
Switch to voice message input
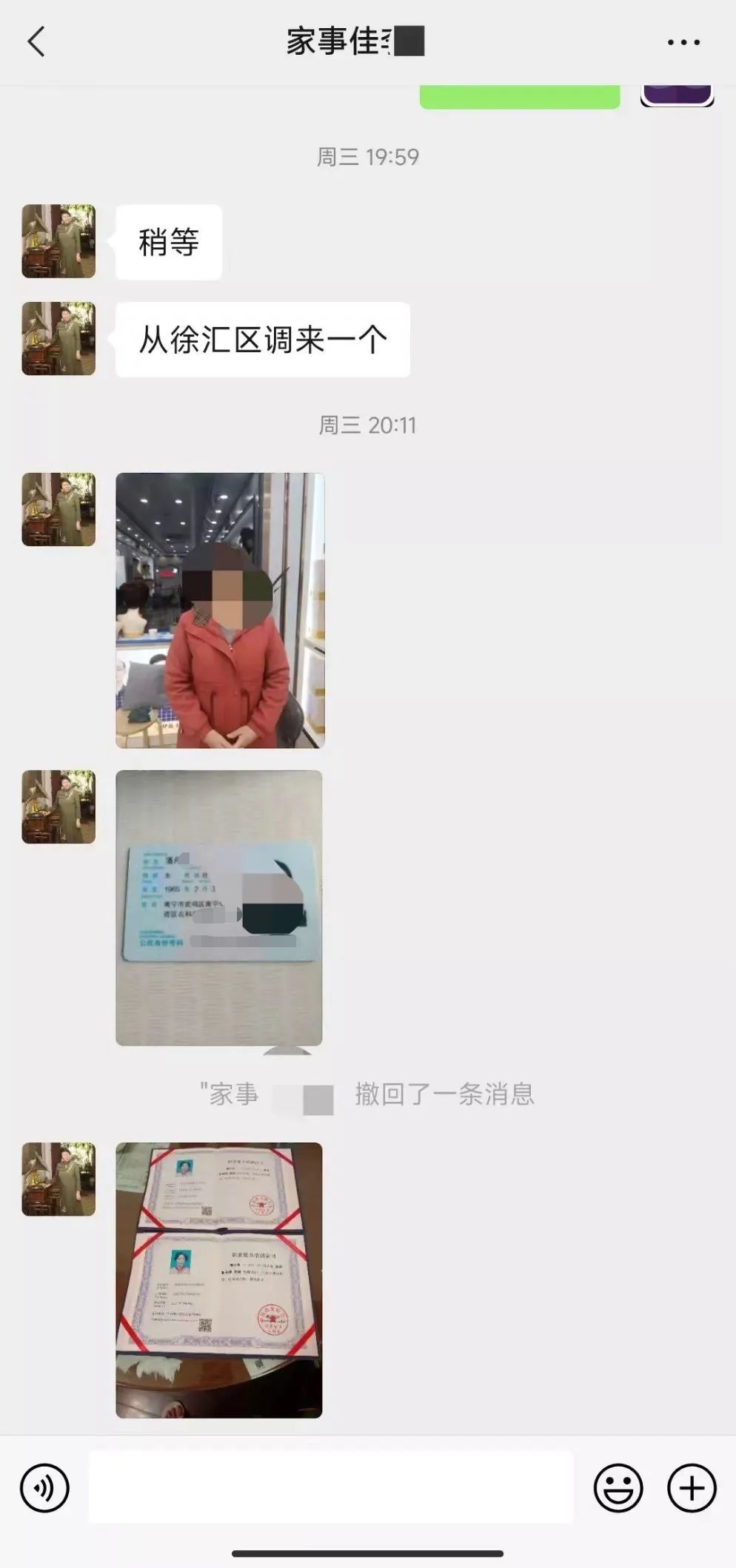(x=44, y=1487)
